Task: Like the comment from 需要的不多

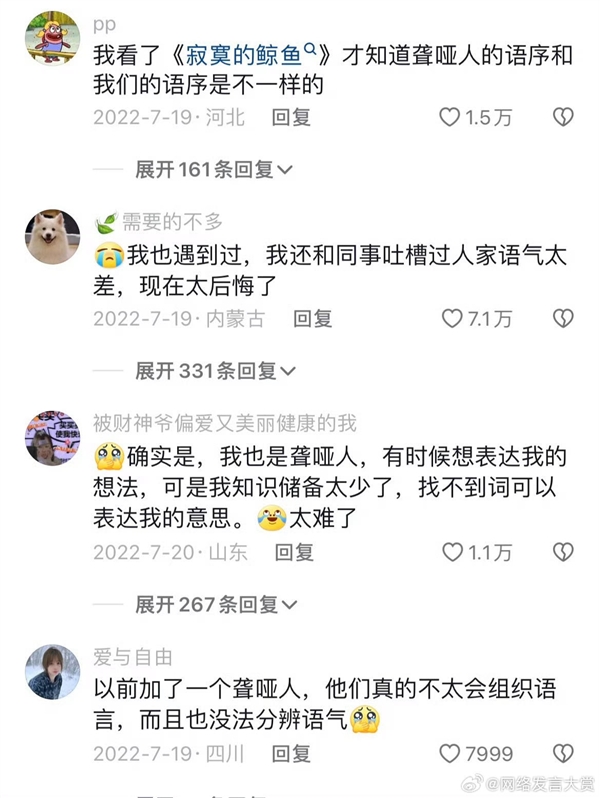Action: coord(450,319)
